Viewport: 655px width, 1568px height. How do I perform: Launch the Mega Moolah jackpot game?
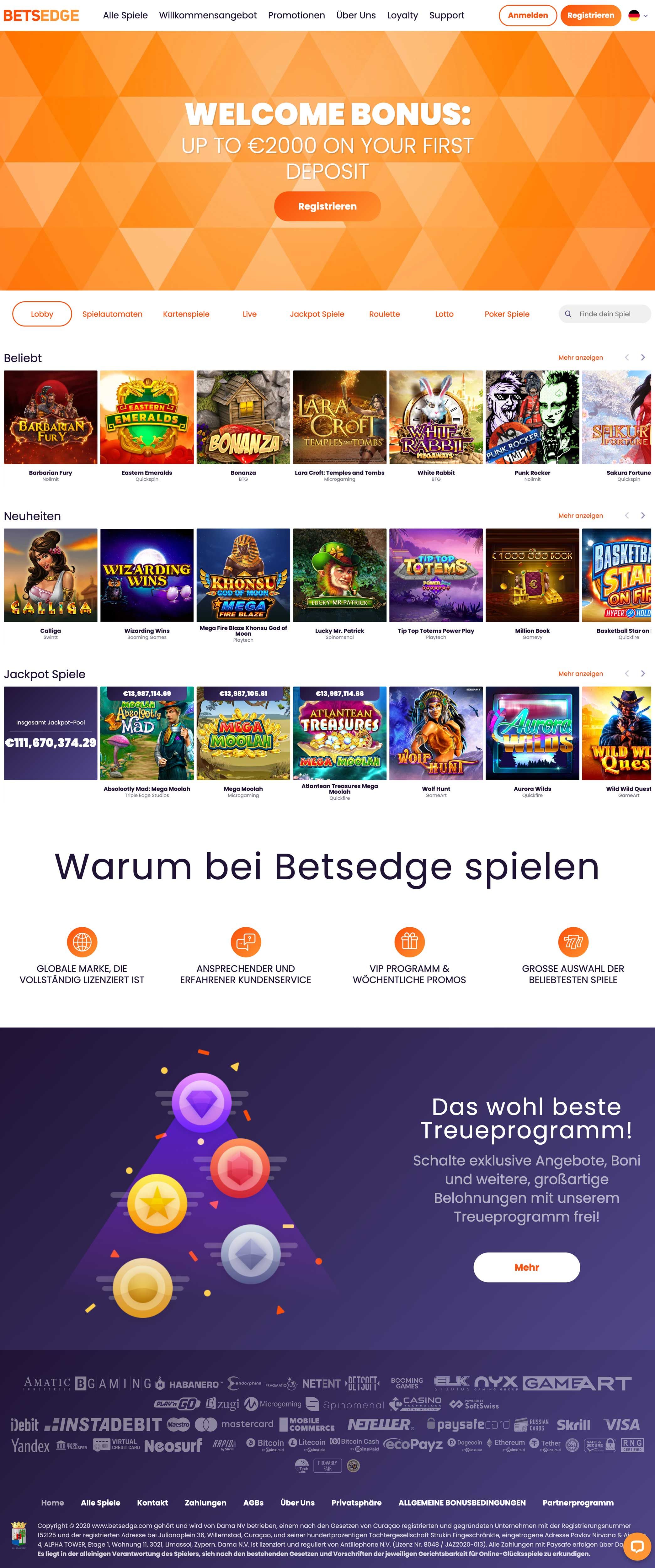[243, 734]
